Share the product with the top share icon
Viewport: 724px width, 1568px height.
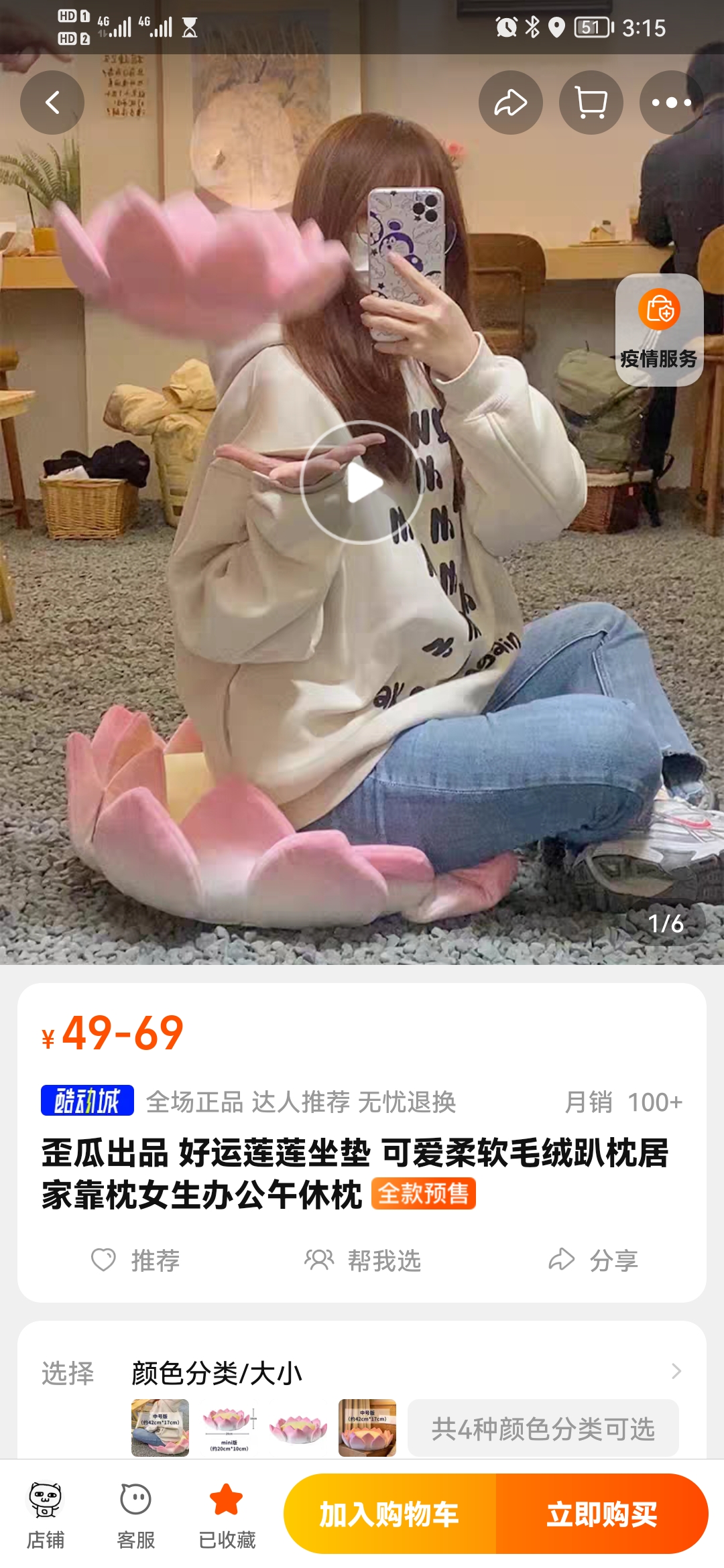coord(510,103)
